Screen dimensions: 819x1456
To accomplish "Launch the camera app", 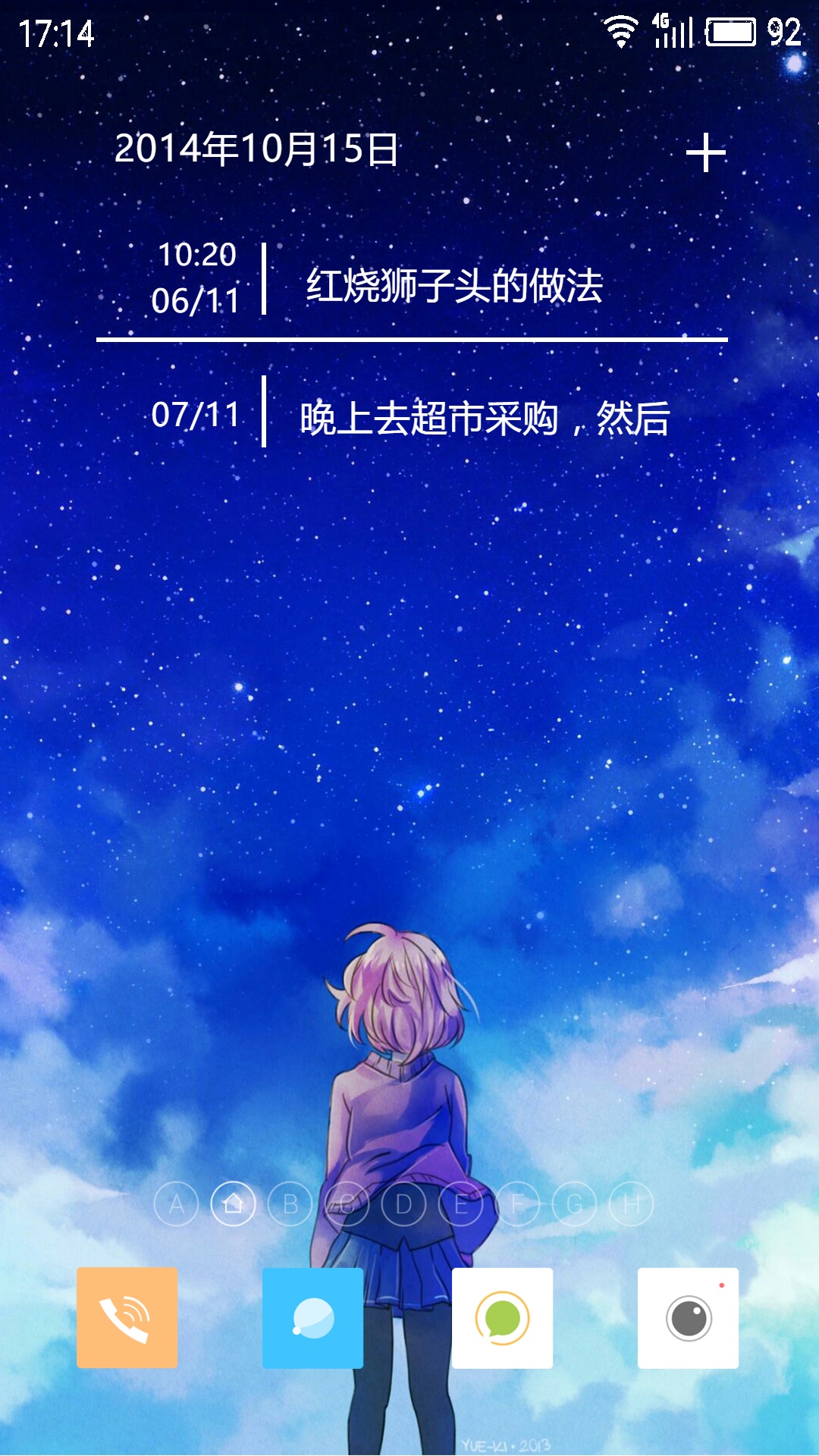I will click(x=688, y=1318).
